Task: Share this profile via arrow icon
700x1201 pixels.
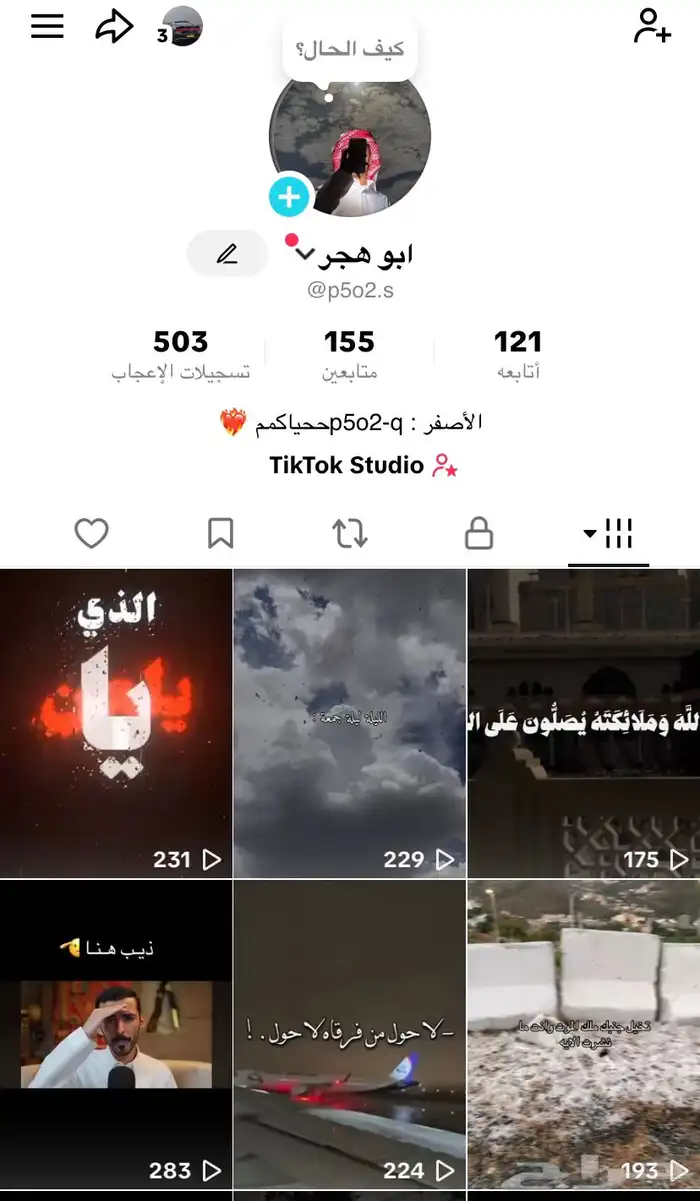Action: pyautogui.click(x=114, y=27)
